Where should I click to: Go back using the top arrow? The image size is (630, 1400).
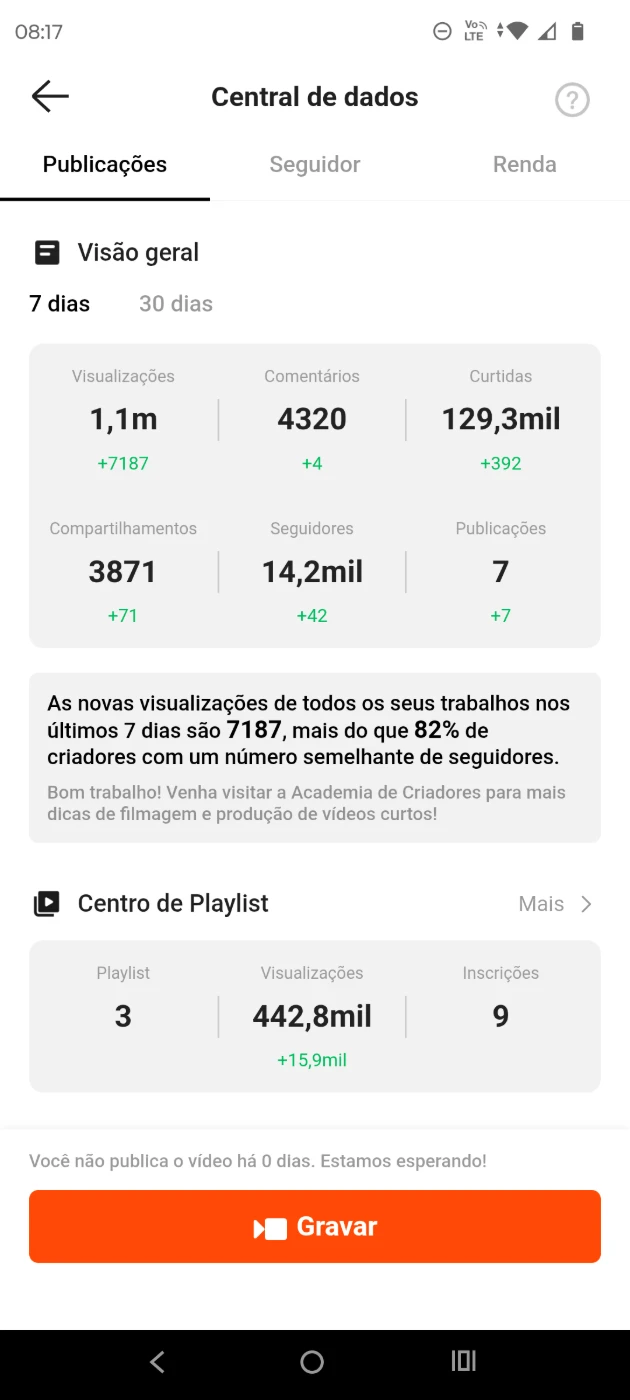50,97
